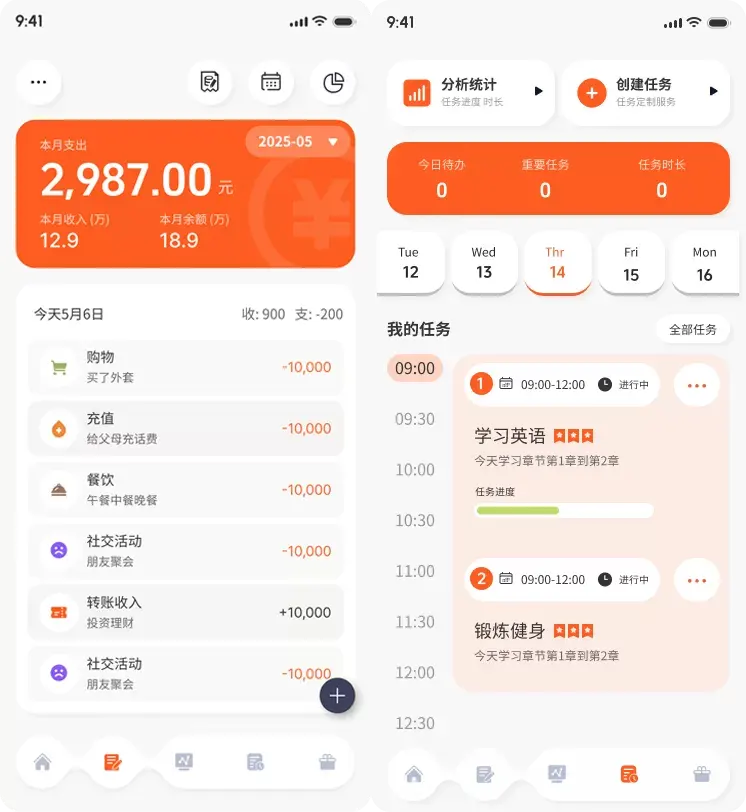Screen dimensions: 746x812
Task: Select Mon 16 in the date strip
Action: [704, 263]
